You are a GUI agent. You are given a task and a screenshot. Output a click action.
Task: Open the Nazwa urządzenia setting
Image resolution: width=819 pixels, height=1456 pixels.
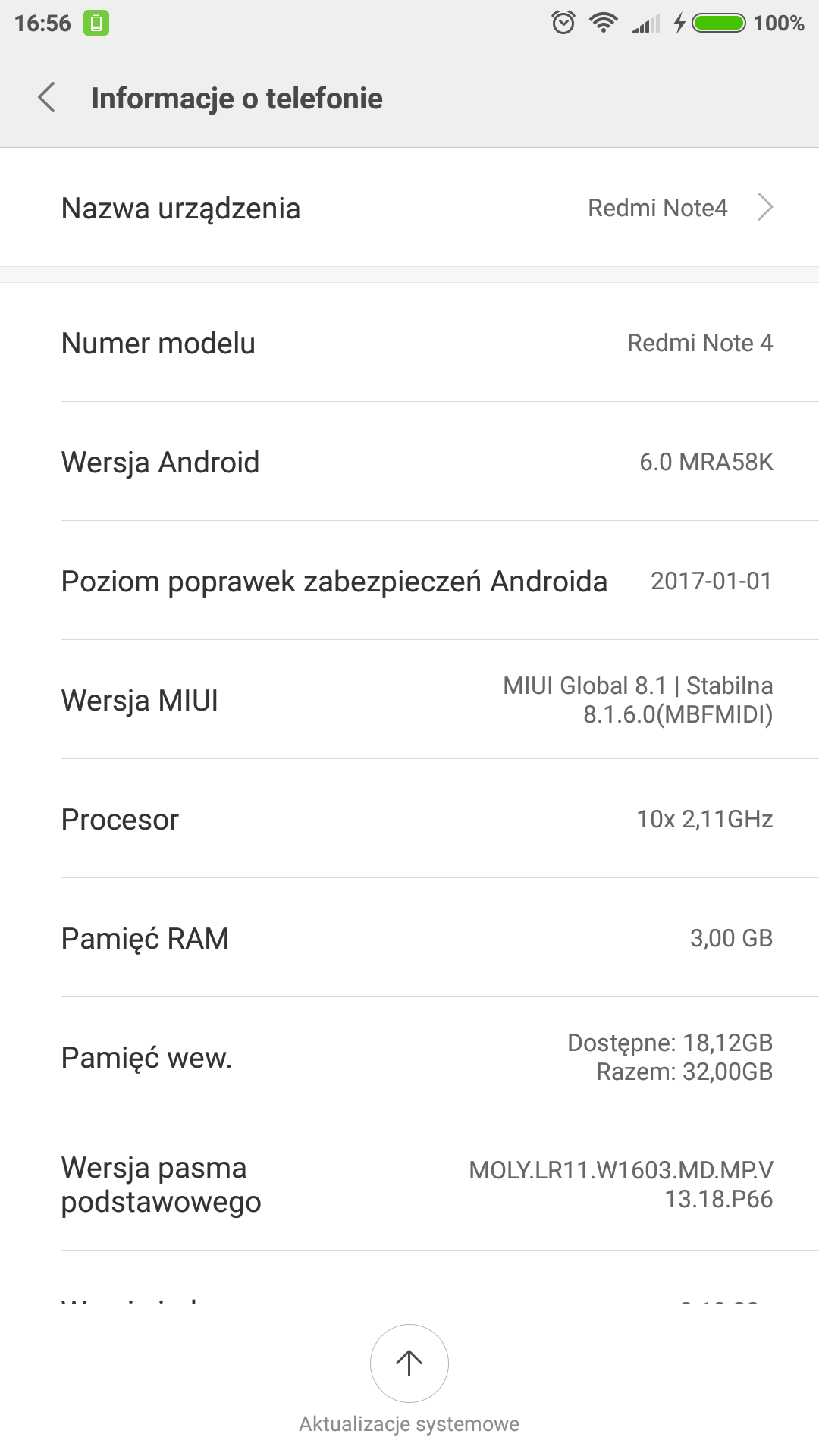pyautogui.click(x=409, y=208)
